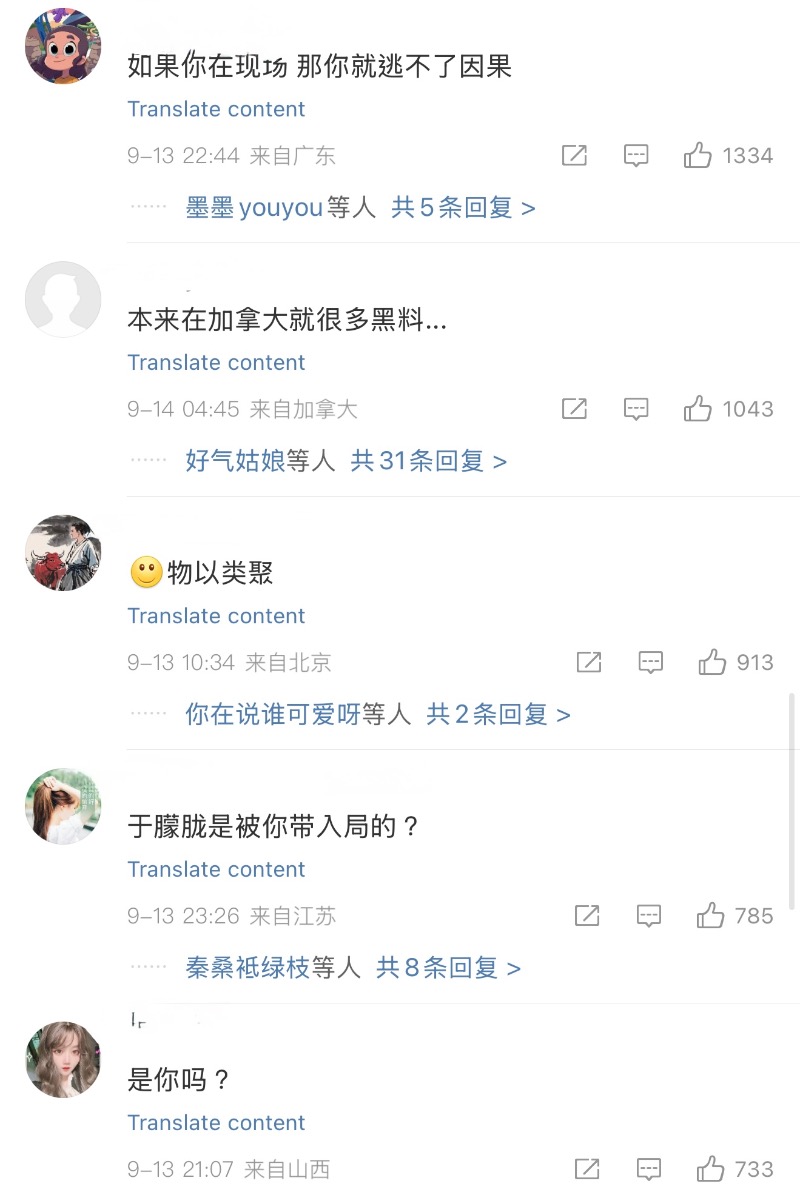Open the 共8条回复 replies thread
800x1195 pixels.
coord(448,968)
